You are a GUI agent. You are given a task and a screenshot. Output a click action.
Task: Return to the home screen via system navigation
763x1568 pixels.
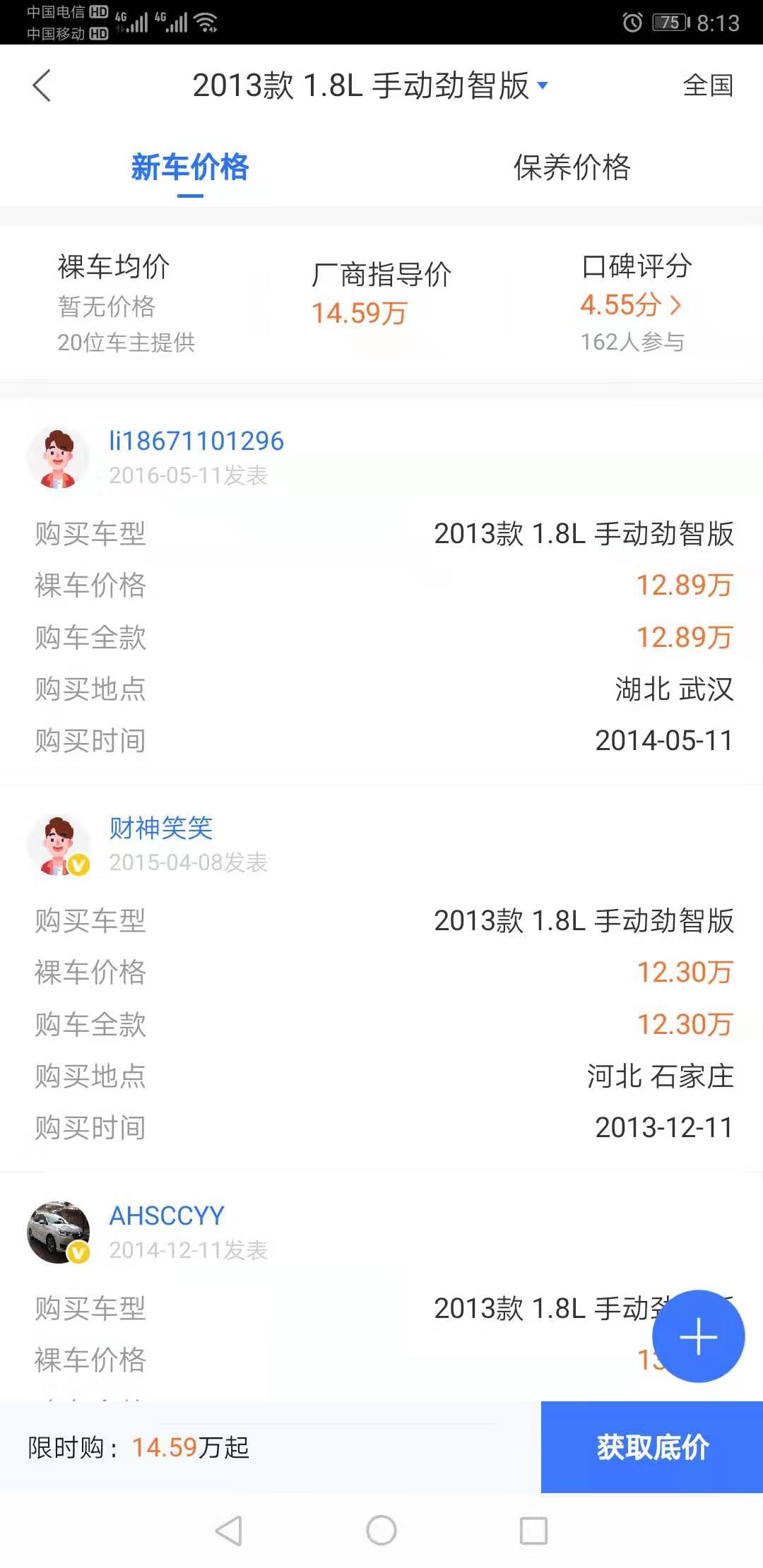(381, 1531)
